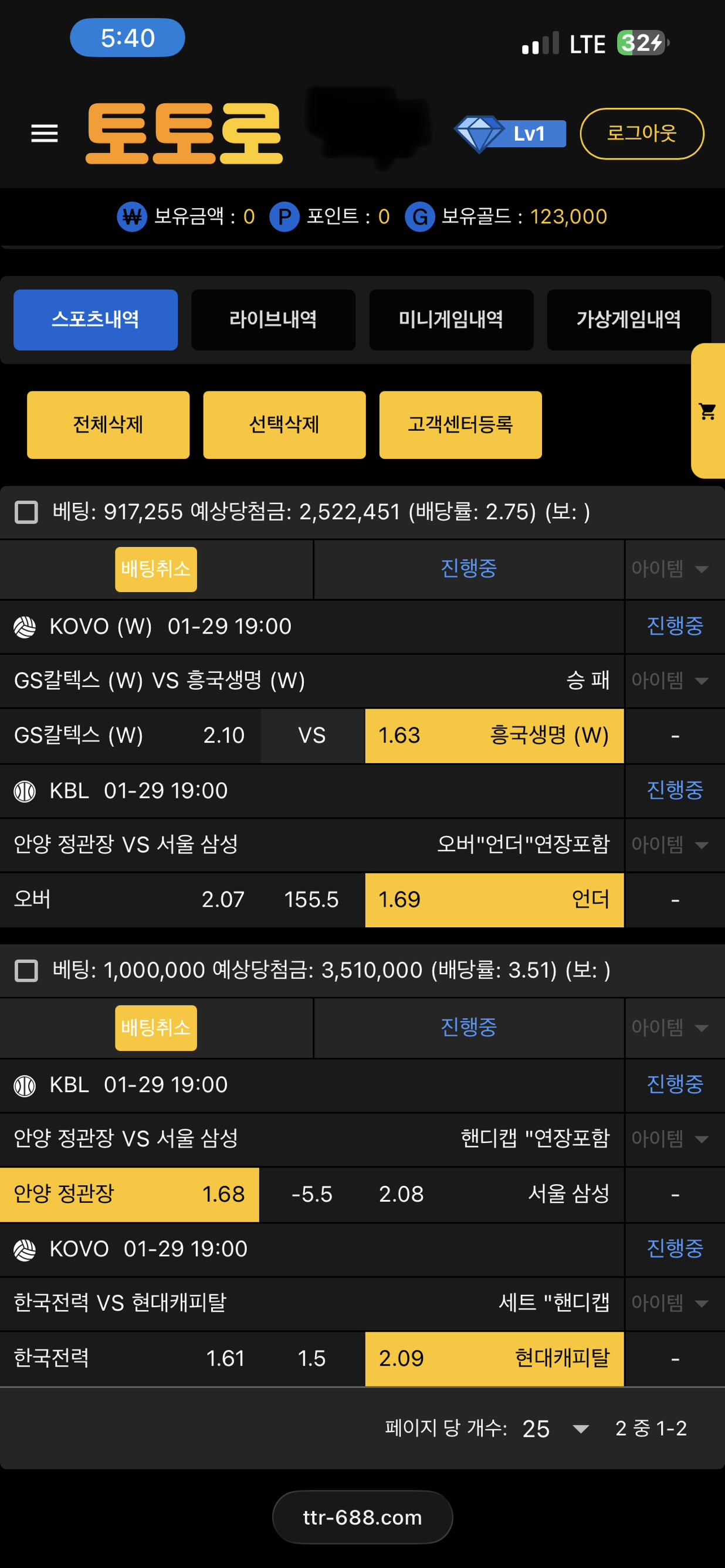This screenshot has height=1568, width=725.
Task: Click the 진행중 status link on KOVO match
Action: pyautogui.click(x=675, y=626)
